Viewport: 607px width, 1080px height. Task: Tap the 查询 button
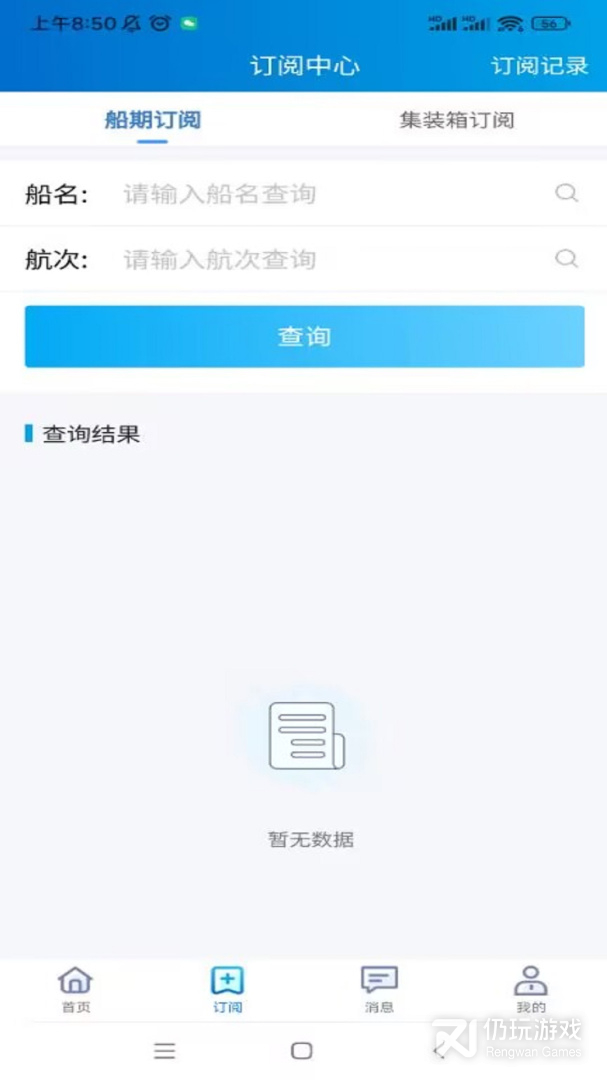tap(304, 337)
